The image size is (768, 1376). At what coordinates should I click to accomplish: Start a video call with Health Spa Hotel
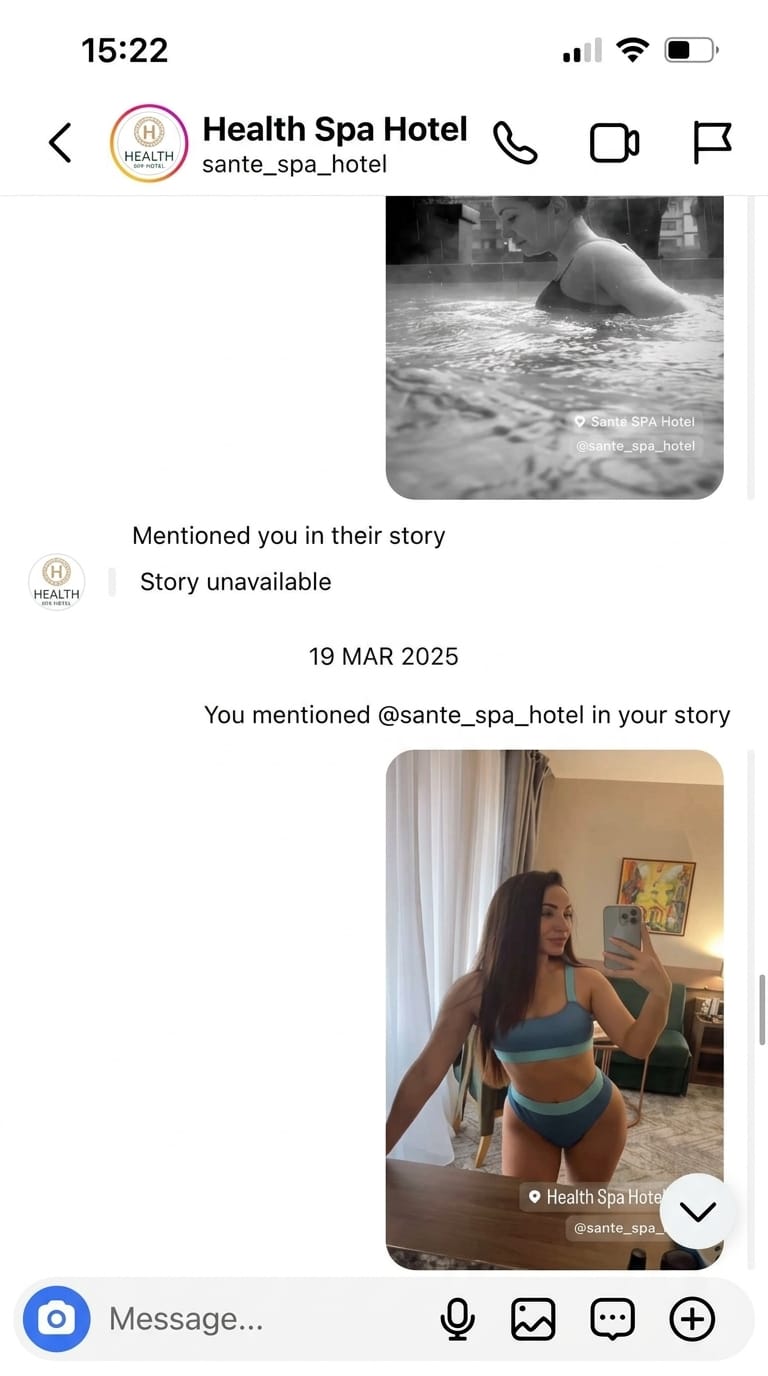click(x=614, y=143)
